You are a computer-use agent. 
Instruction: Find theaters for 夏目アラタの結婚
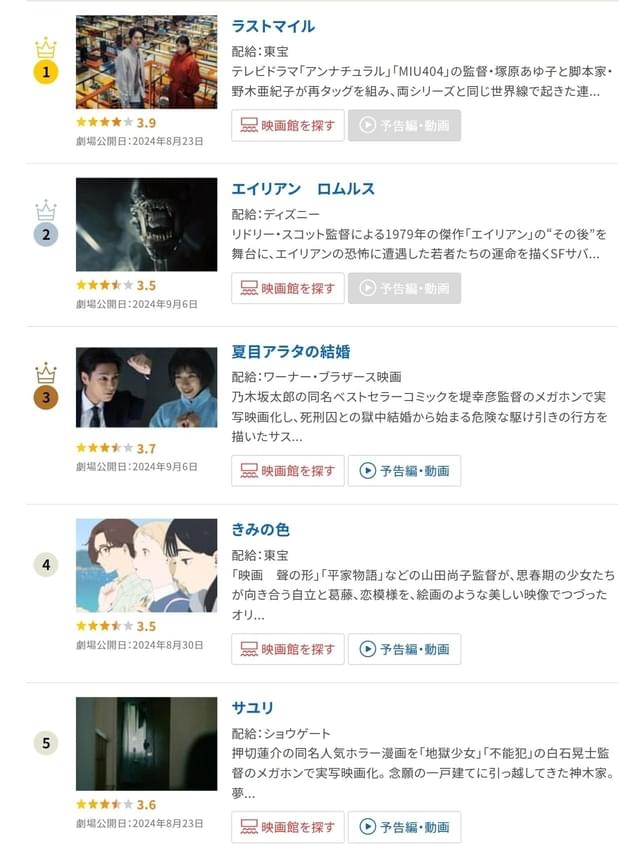[x=288, y=471]
